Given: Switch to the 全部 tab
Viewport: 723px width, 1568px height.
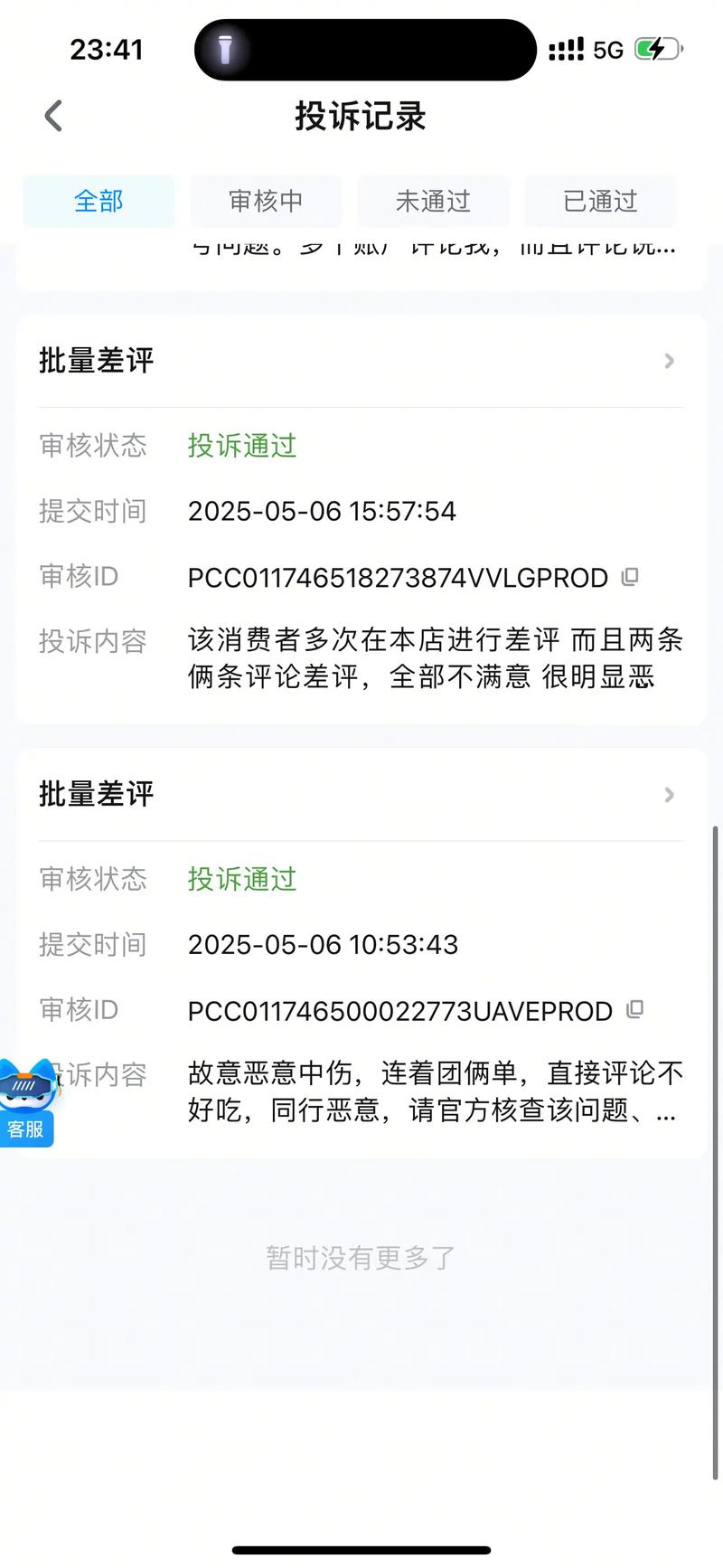Looking at the screenshot, I should click(99, 201).
